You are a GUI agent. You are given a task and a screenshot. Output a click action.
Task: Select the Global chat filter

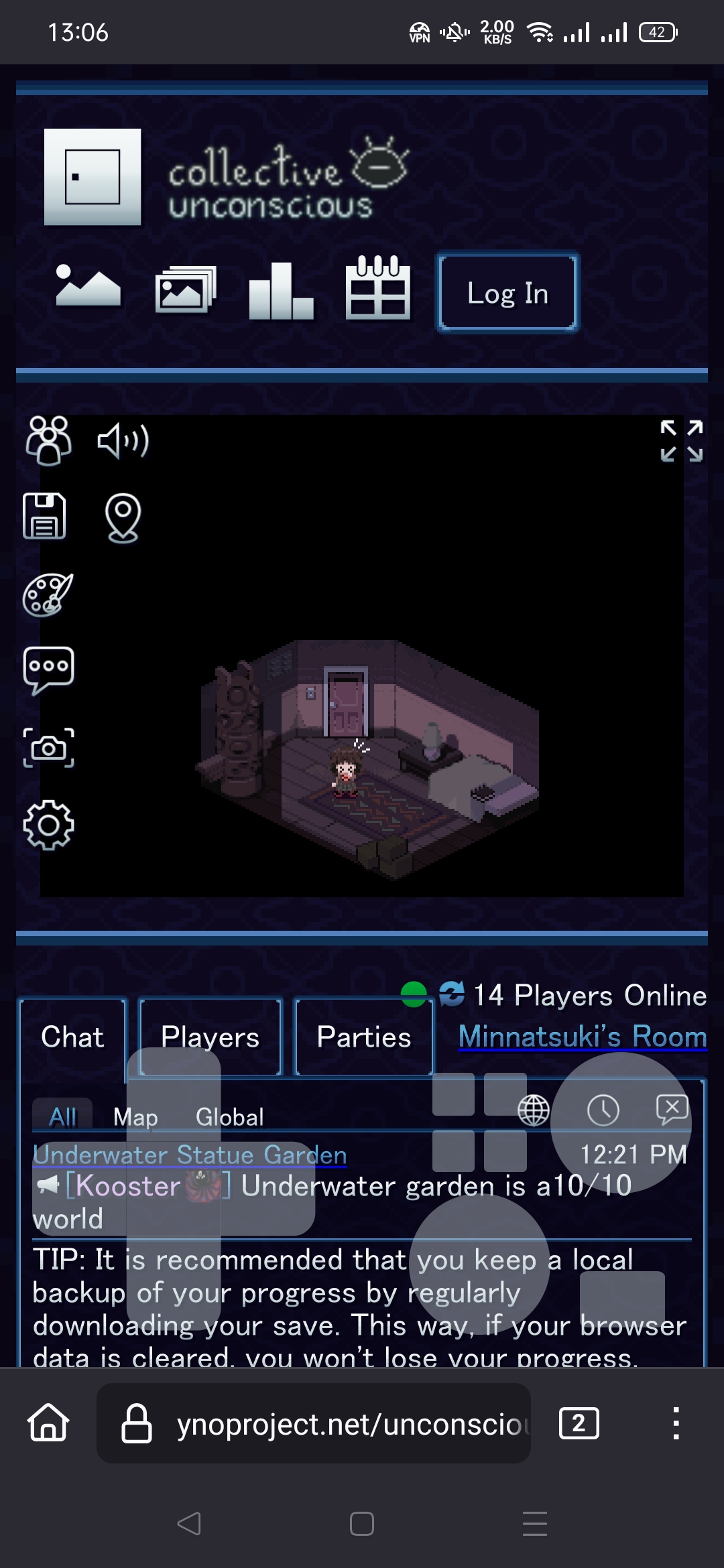[x=230, y=1117]
